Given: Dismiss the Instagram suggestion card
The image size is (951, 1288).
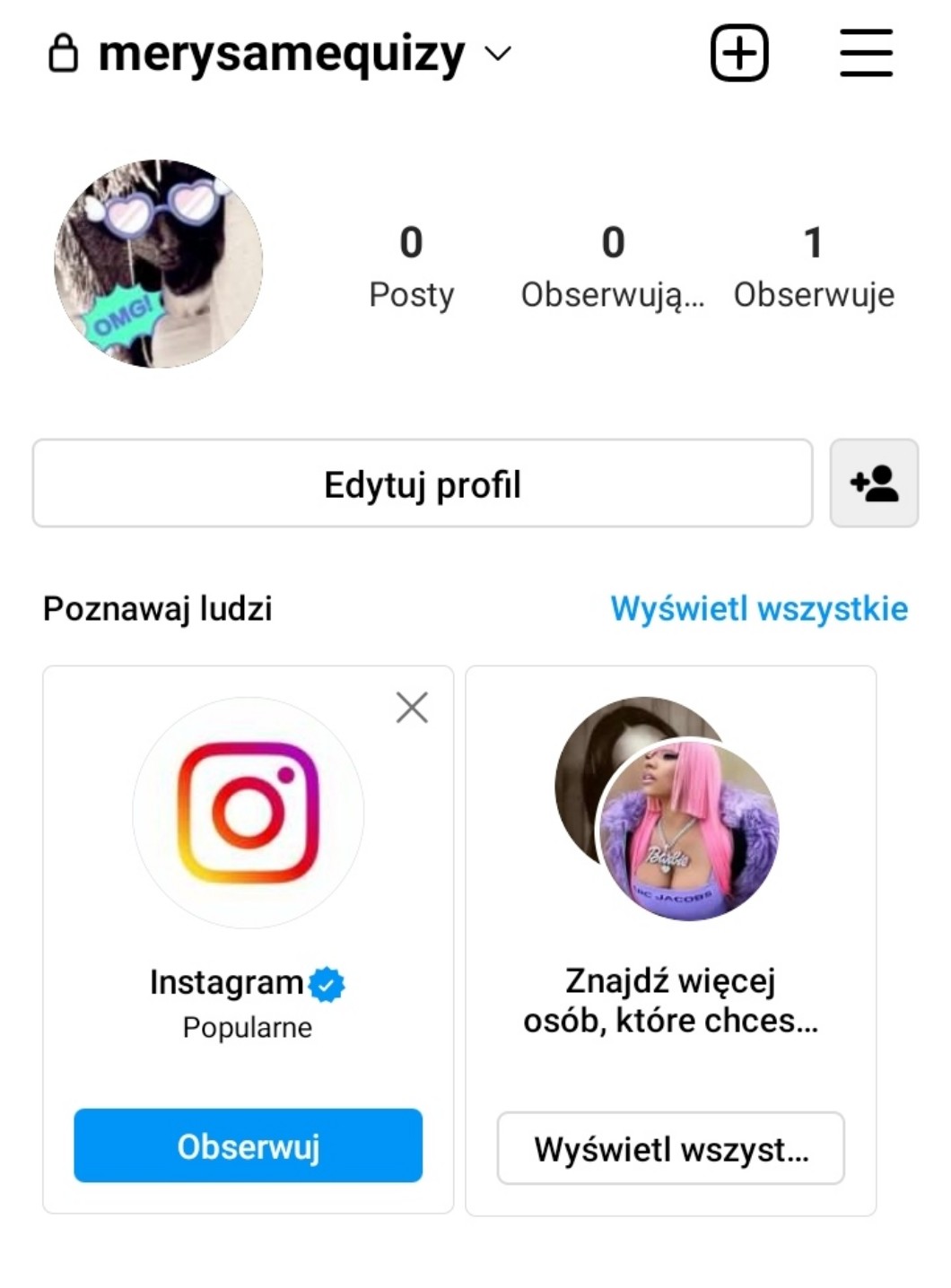Looking at the screenshot, I should coord(412,708).
